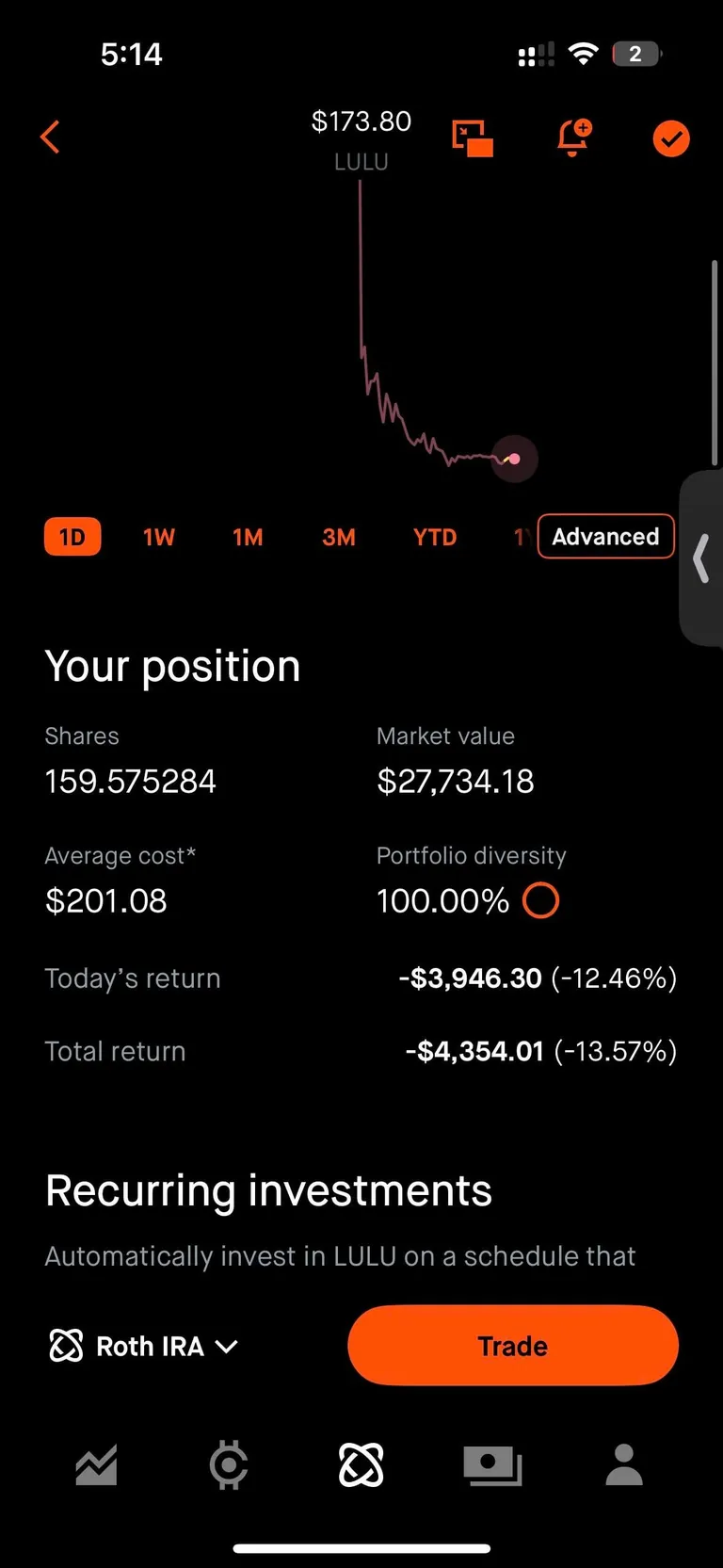Show the 3M chart range
The height and width of the screenshot is (1568, 723).
pos(339,537)
